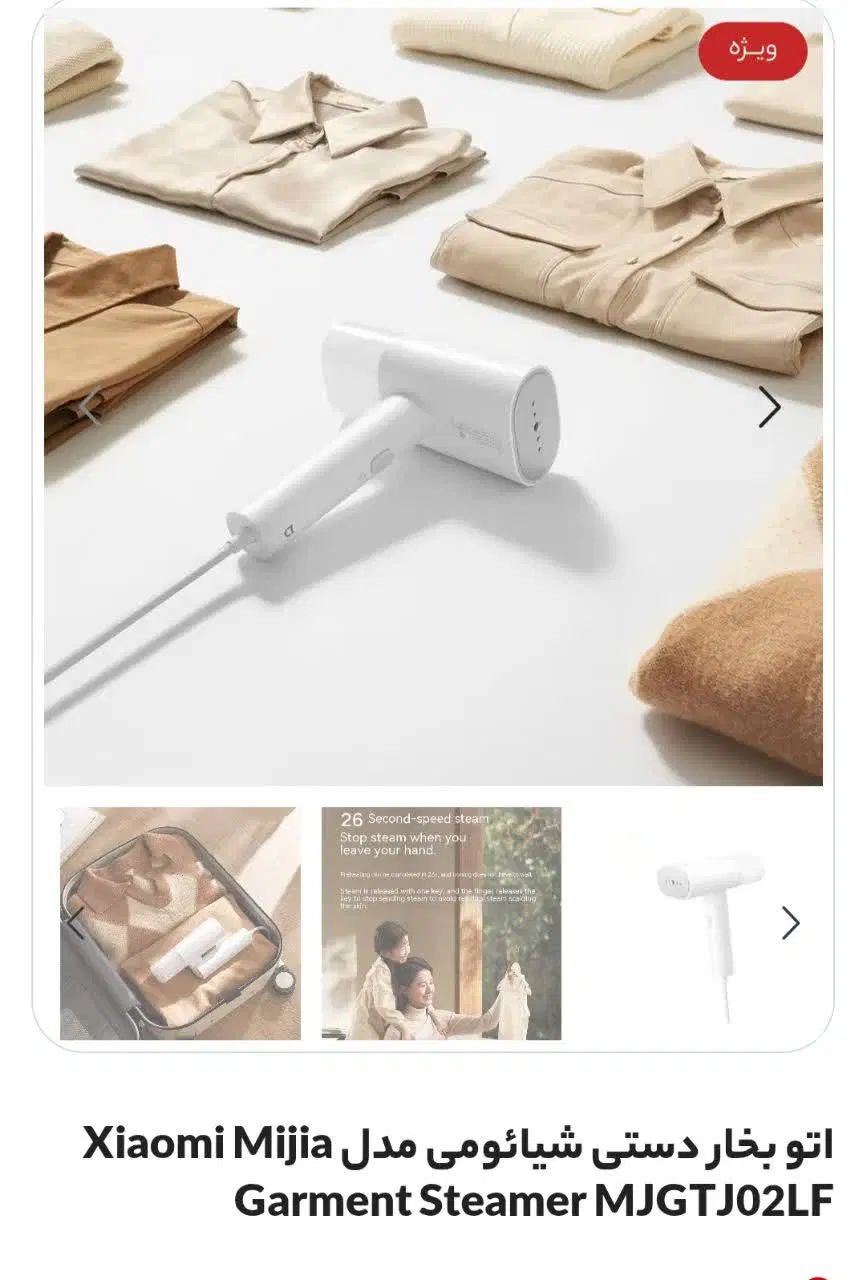This screenshot has width=866, height=1280.
Task: Select the '26 Second-speed steam' thumbnail
Action: pos(441,923)
